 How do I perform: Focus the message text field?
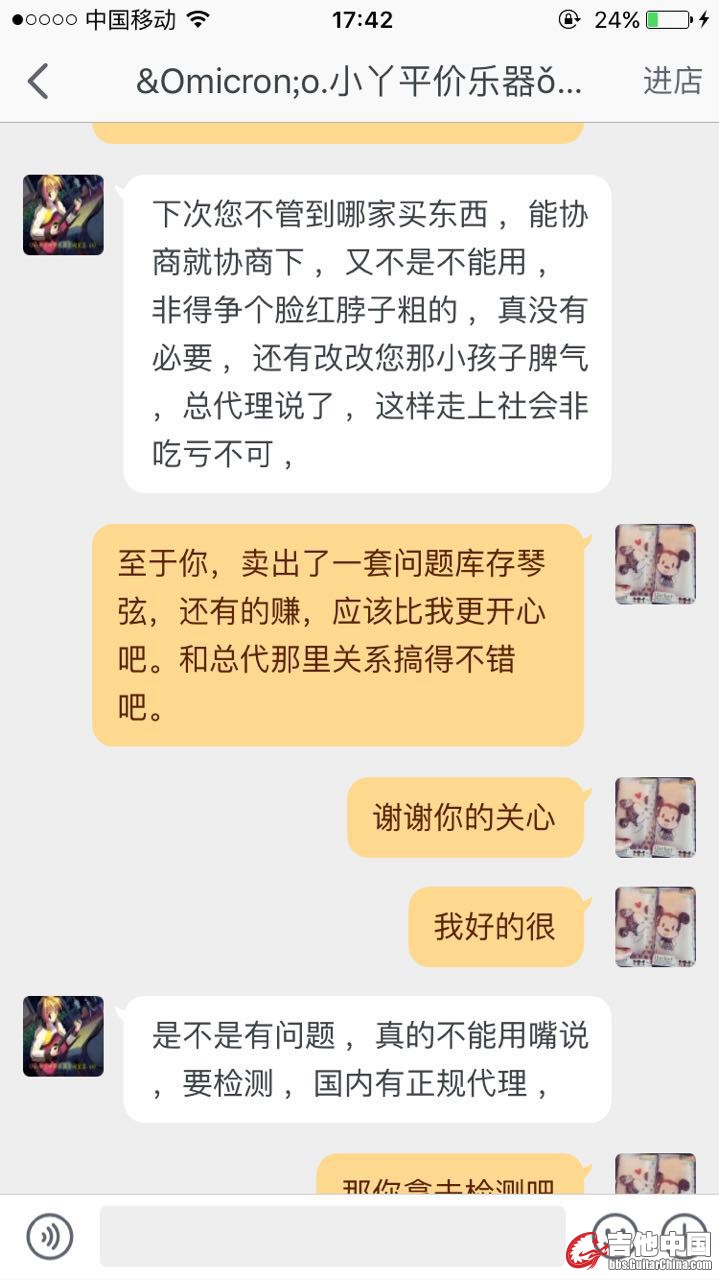pyautogui.click(x=332, y=1236)
